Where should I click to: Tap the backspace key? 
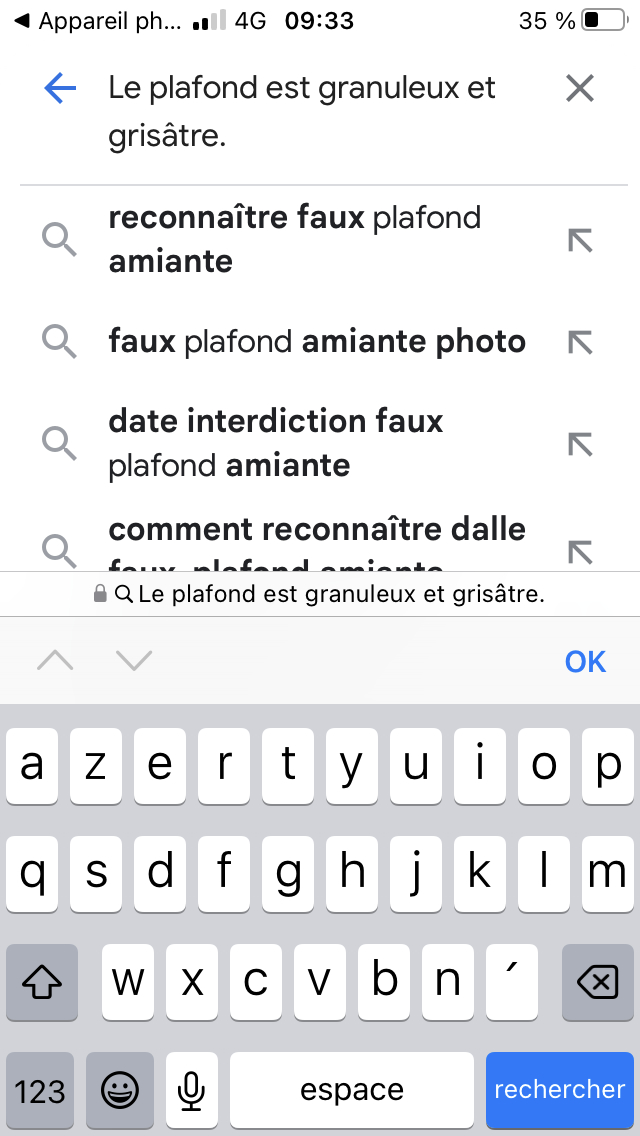[598, 982]
